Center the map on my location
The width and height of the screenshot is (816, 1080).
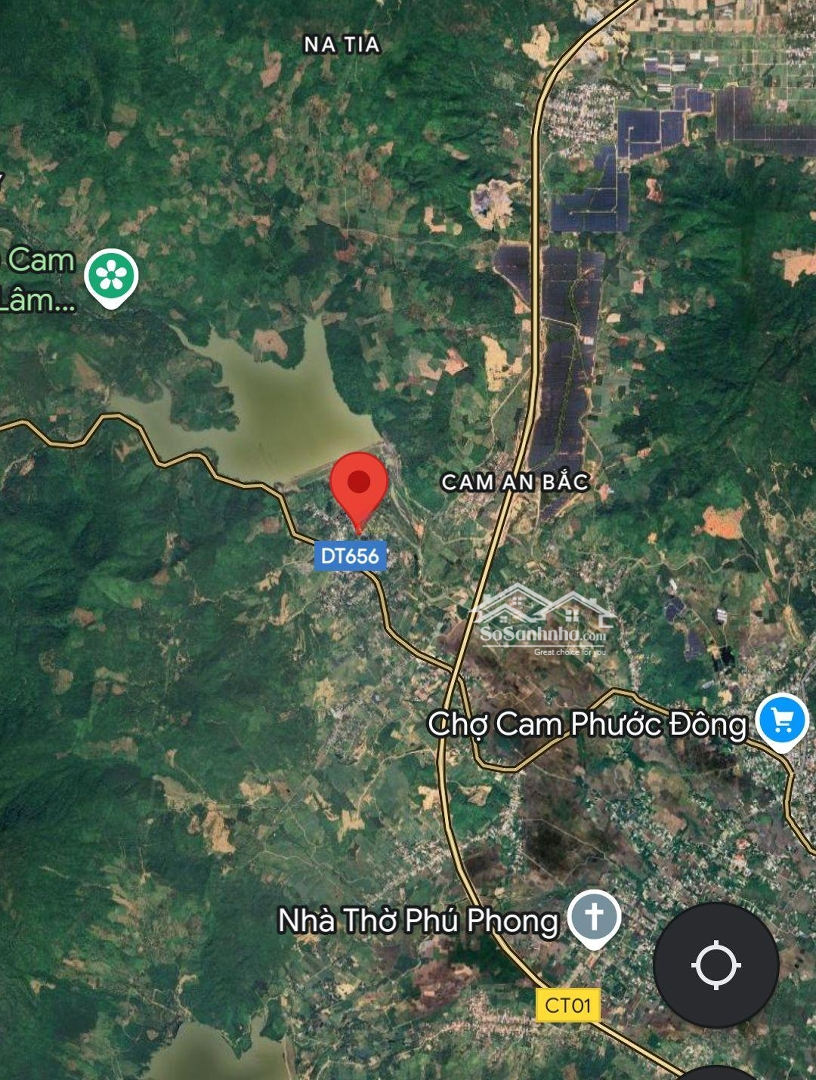[716, 965]
